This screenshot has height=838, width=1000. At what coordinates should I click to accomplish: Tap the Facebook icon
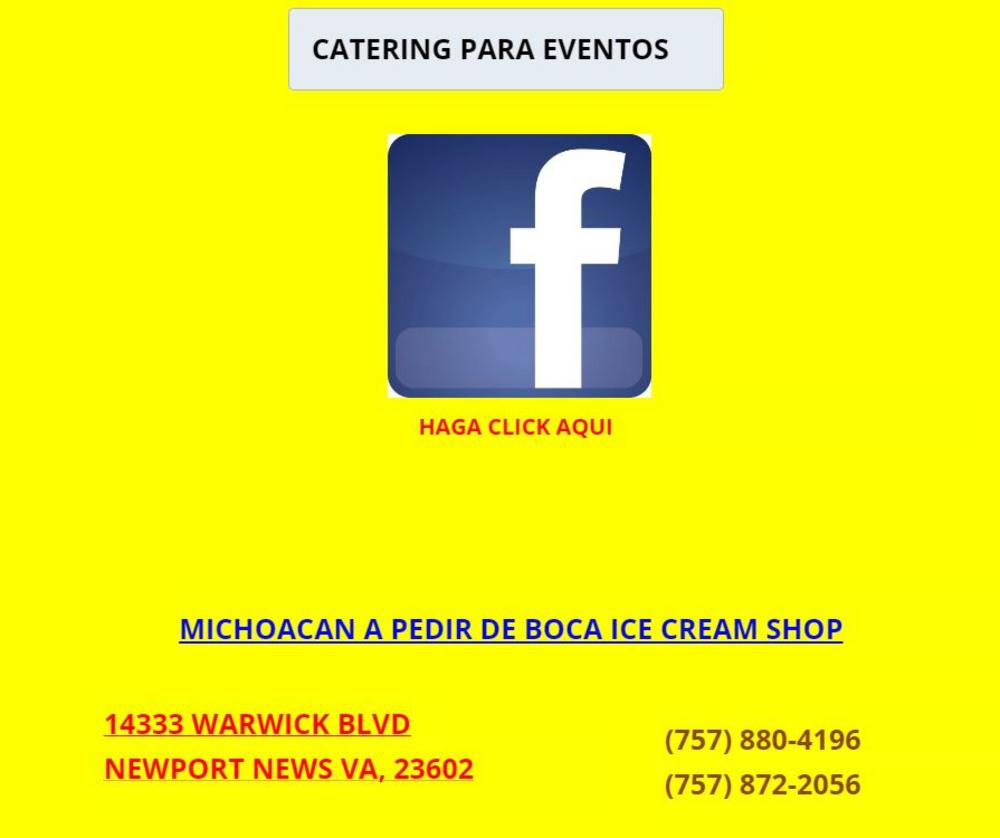click(519, 265)
